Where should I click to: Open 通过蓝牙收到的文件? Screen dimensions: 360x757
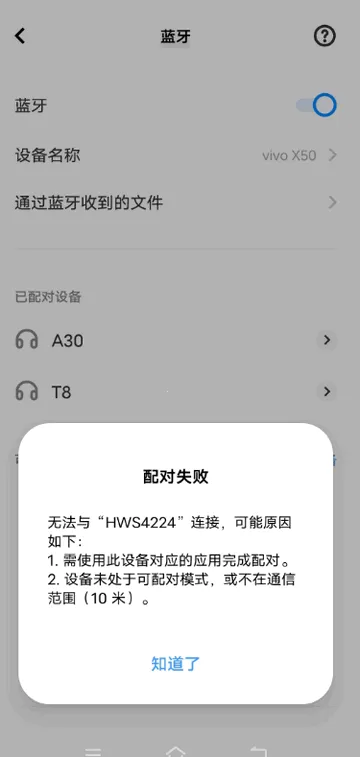(x=176, y=202)
